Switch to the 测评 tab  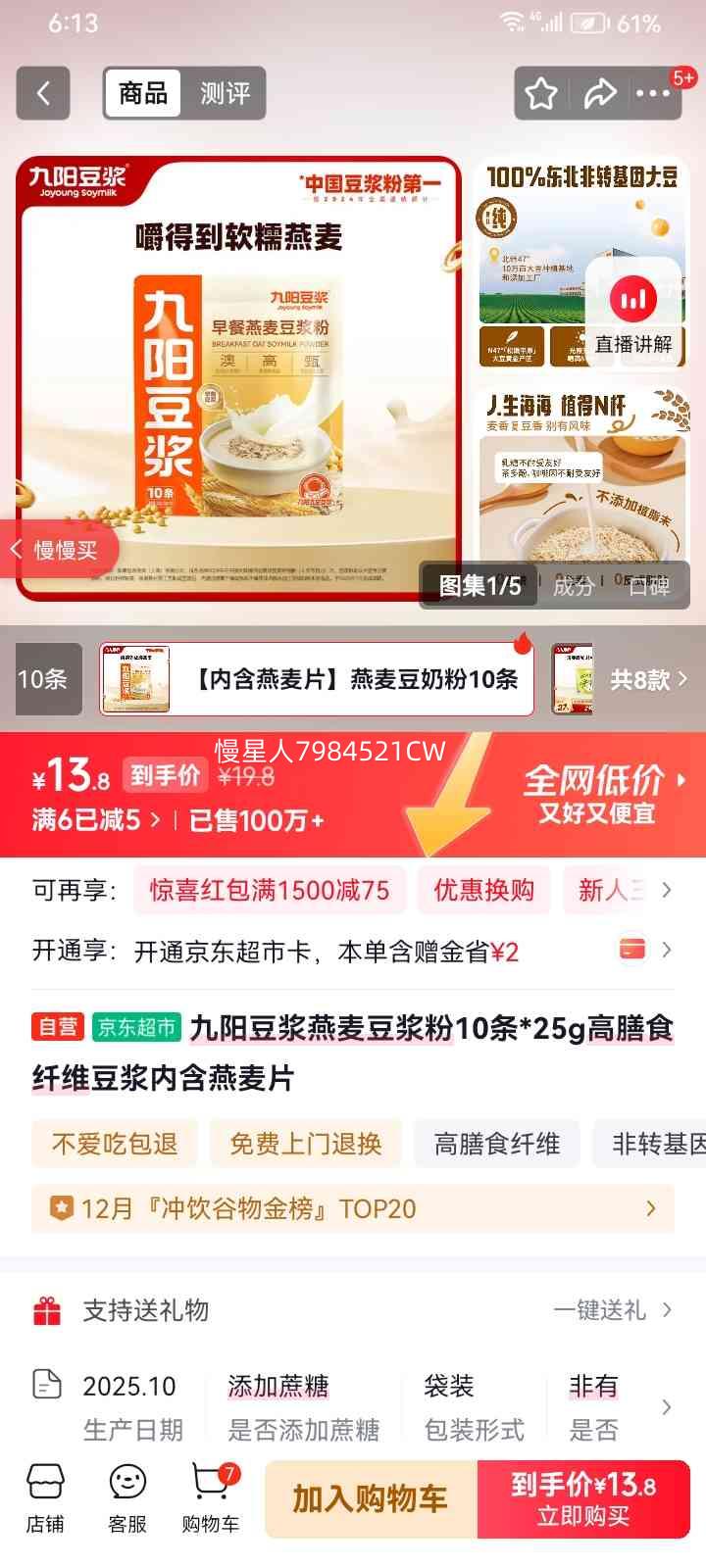225,93
